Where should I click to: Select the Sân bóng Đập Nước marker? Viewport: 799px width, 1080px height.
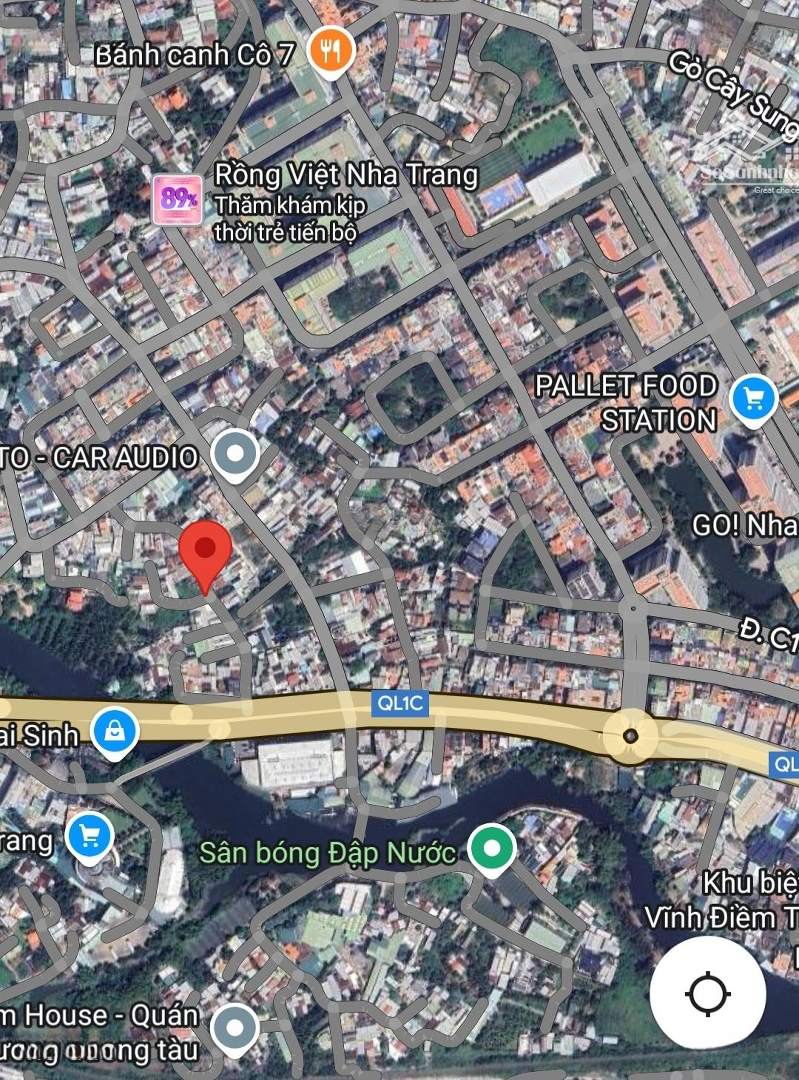[491, 849]
